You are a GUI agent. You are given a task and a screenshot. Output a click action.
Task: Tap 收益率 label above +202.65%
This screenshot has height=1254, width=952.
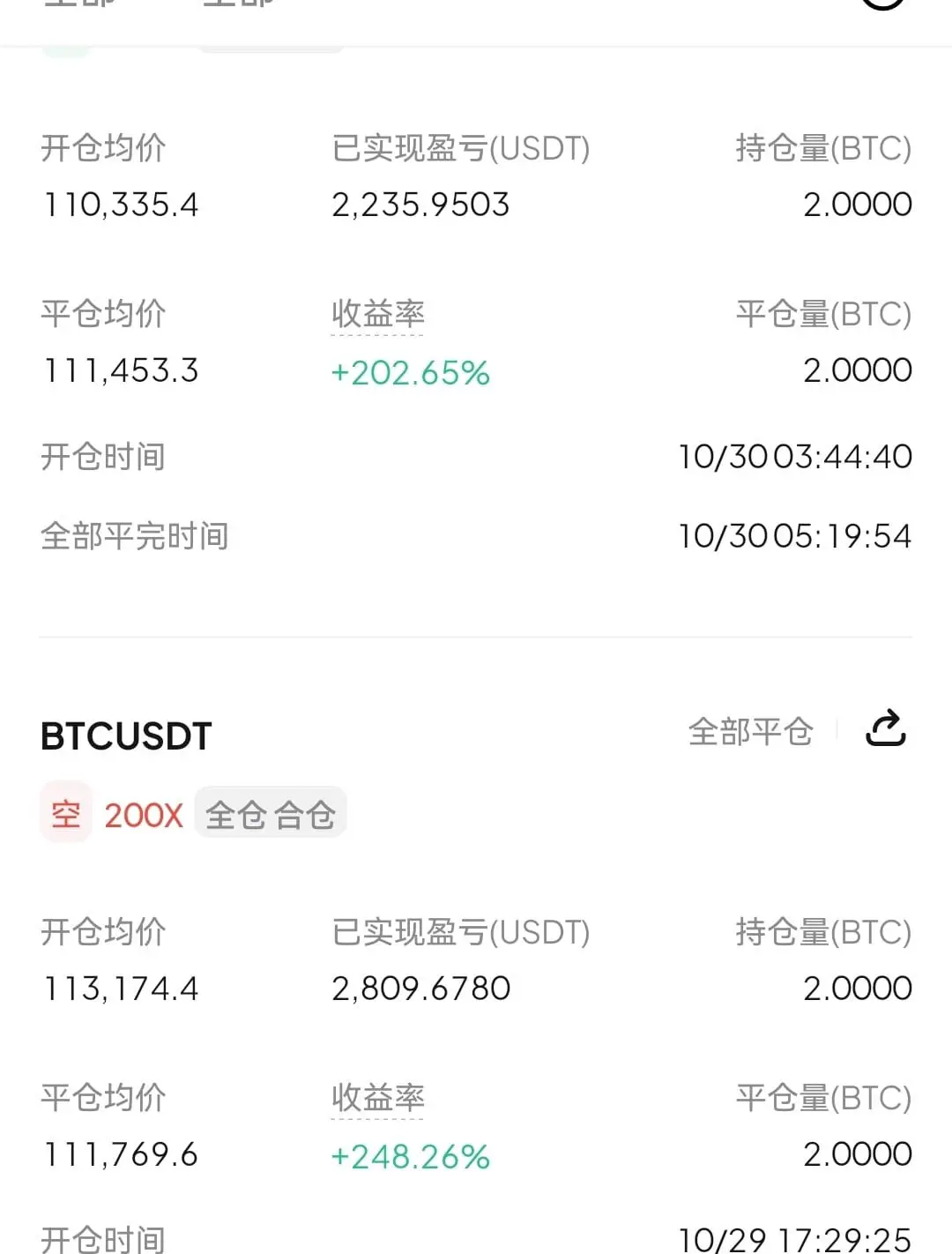[378, 314]
